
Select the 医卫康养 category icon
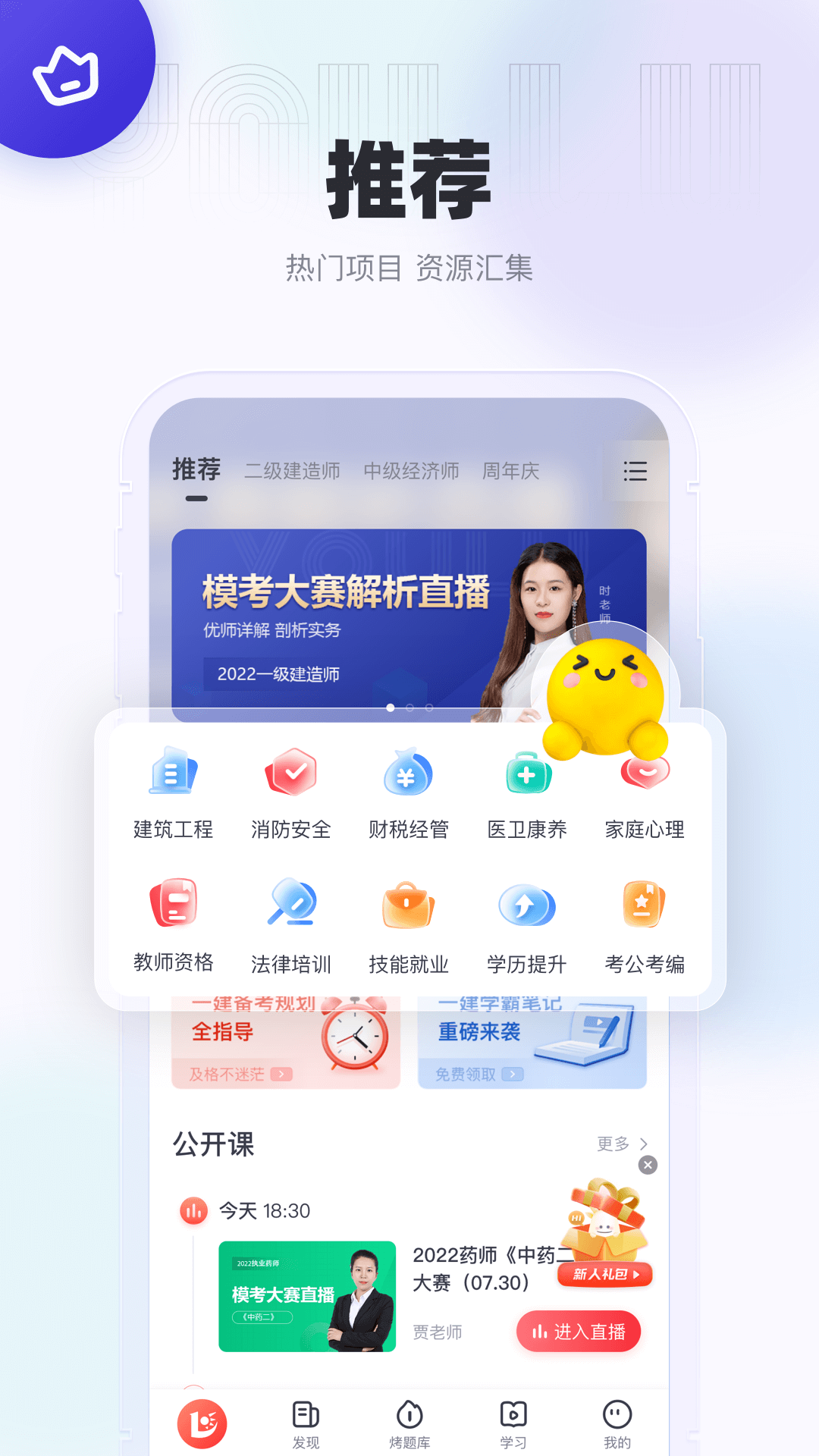pos(527,773)
